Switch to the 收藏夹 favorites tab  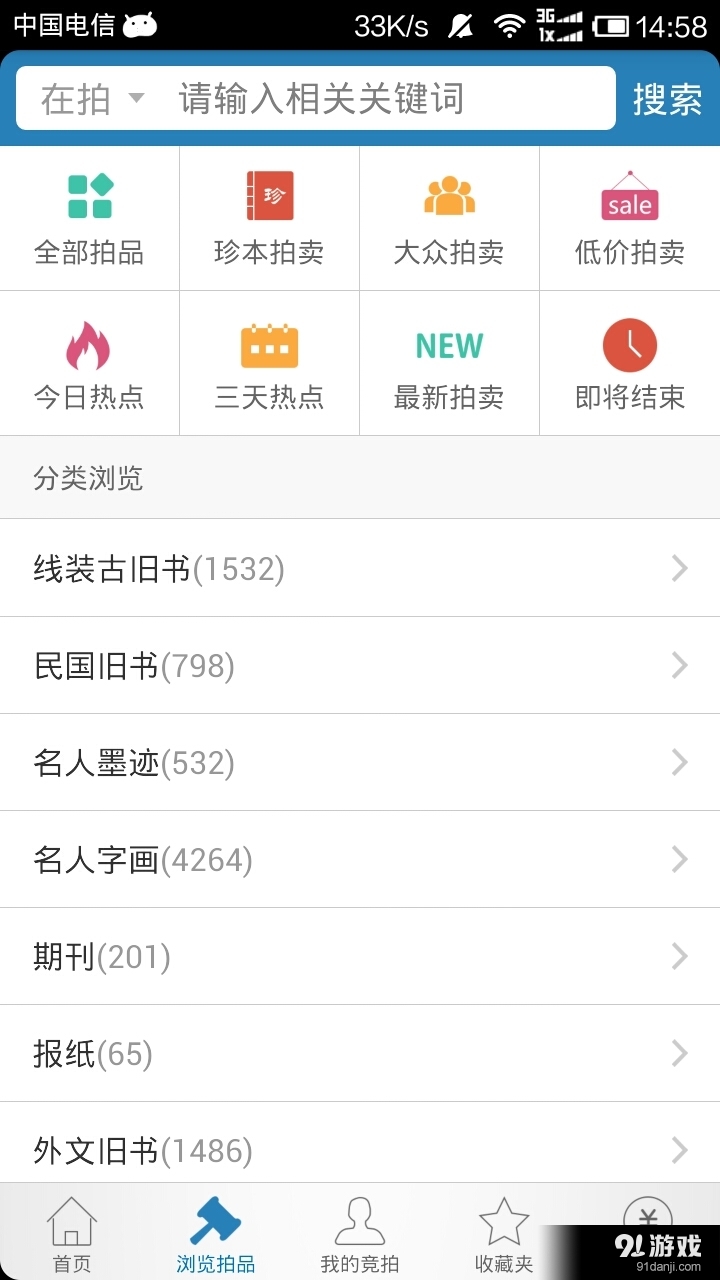(x=504, y=1230)
